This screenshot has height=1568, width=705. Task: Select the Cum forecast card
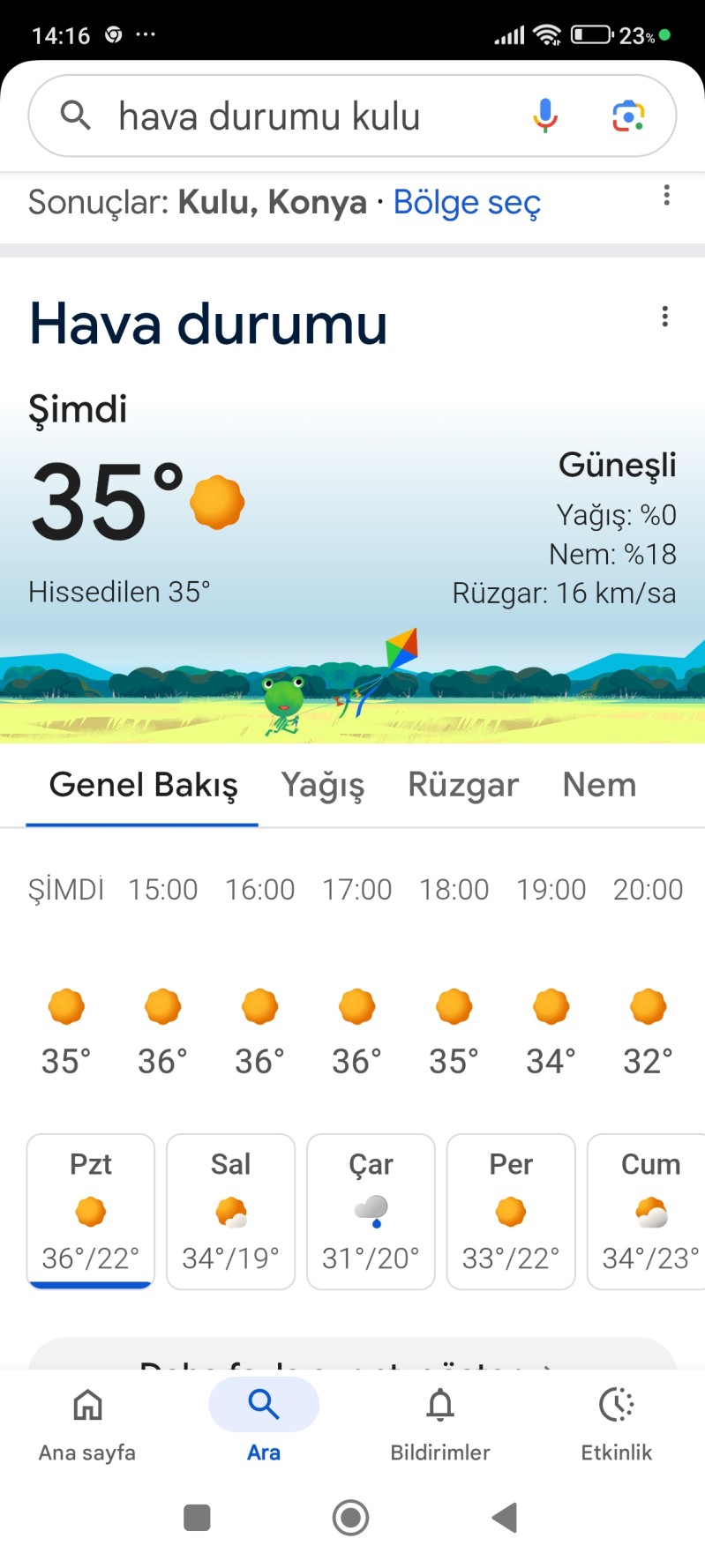coord(649,1211)
